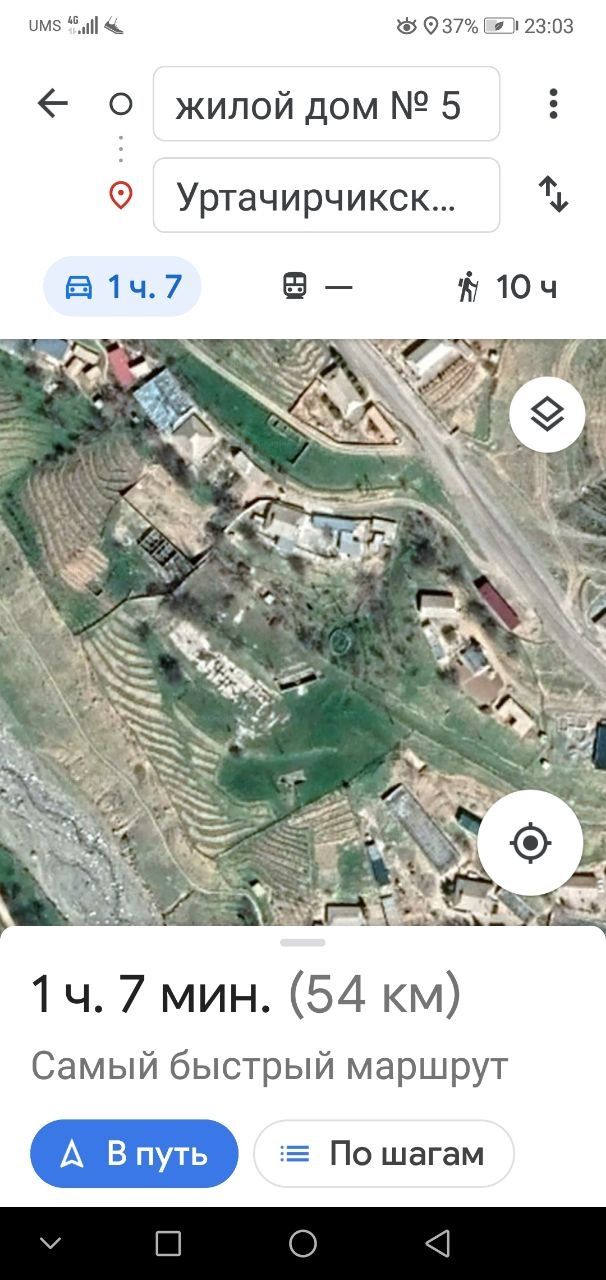
Task: Go back using the arrow icon
Action: [x=52, y=103]
